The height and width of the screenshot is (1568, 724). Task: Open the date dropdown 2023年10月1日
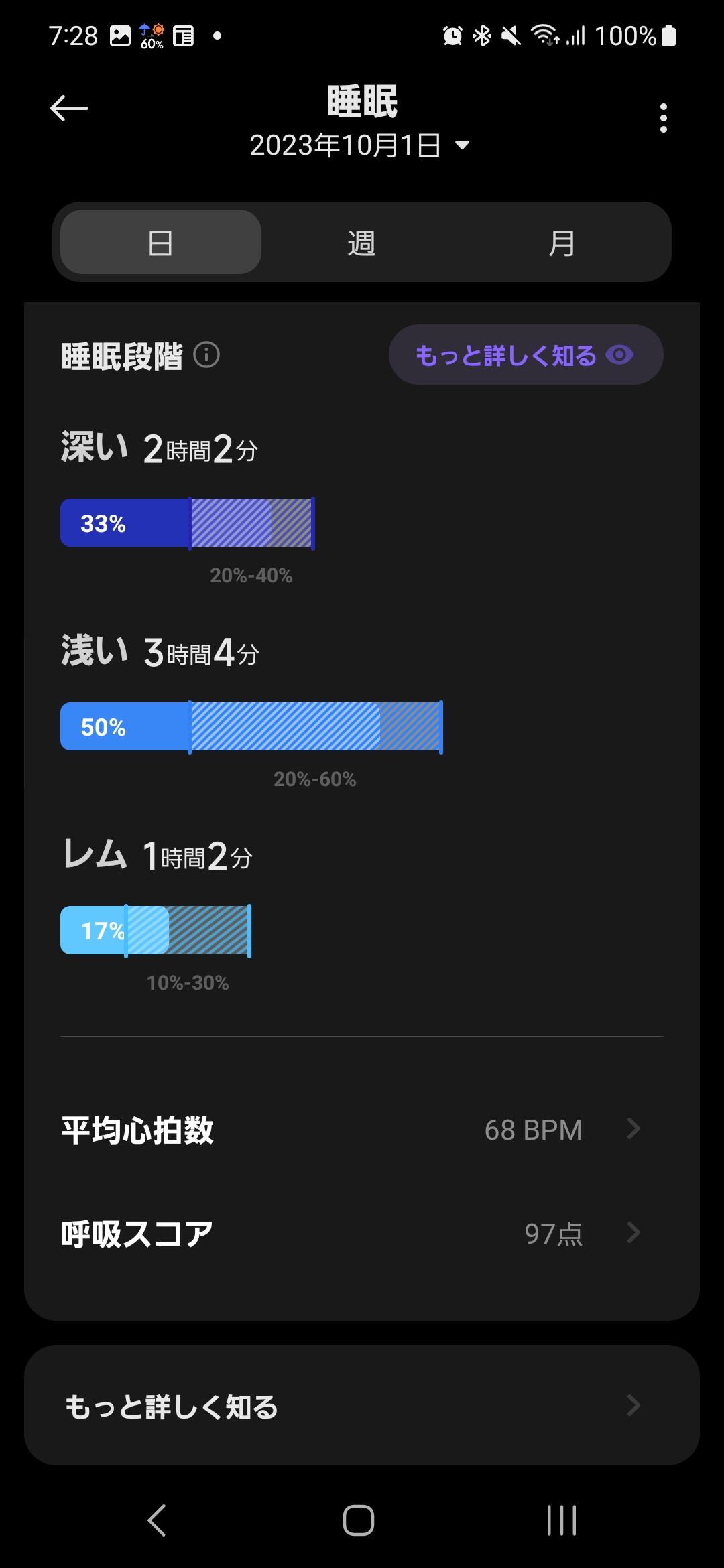pos(360,145)
